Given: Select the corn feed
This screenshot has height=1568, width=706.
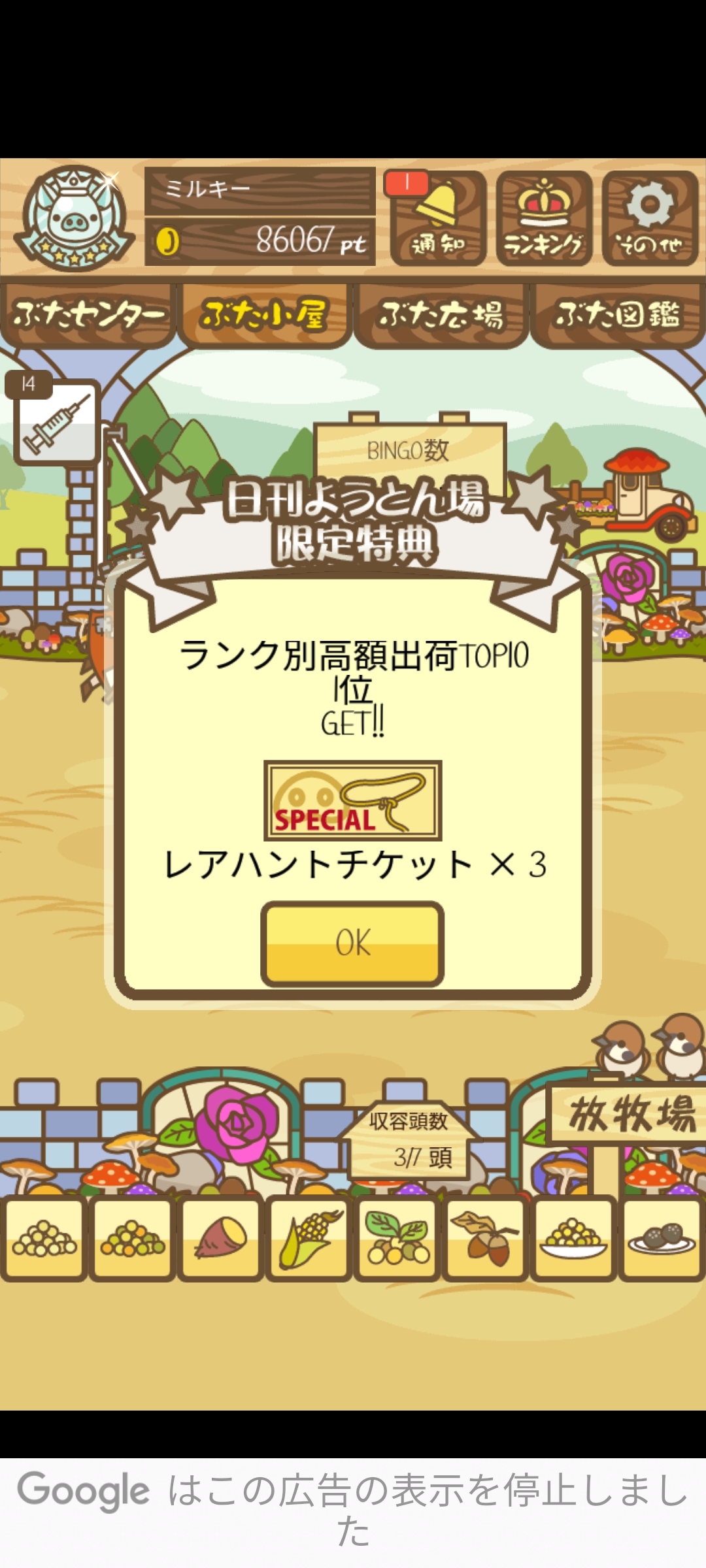Looking at the screenshot, I should [309, 1238].
